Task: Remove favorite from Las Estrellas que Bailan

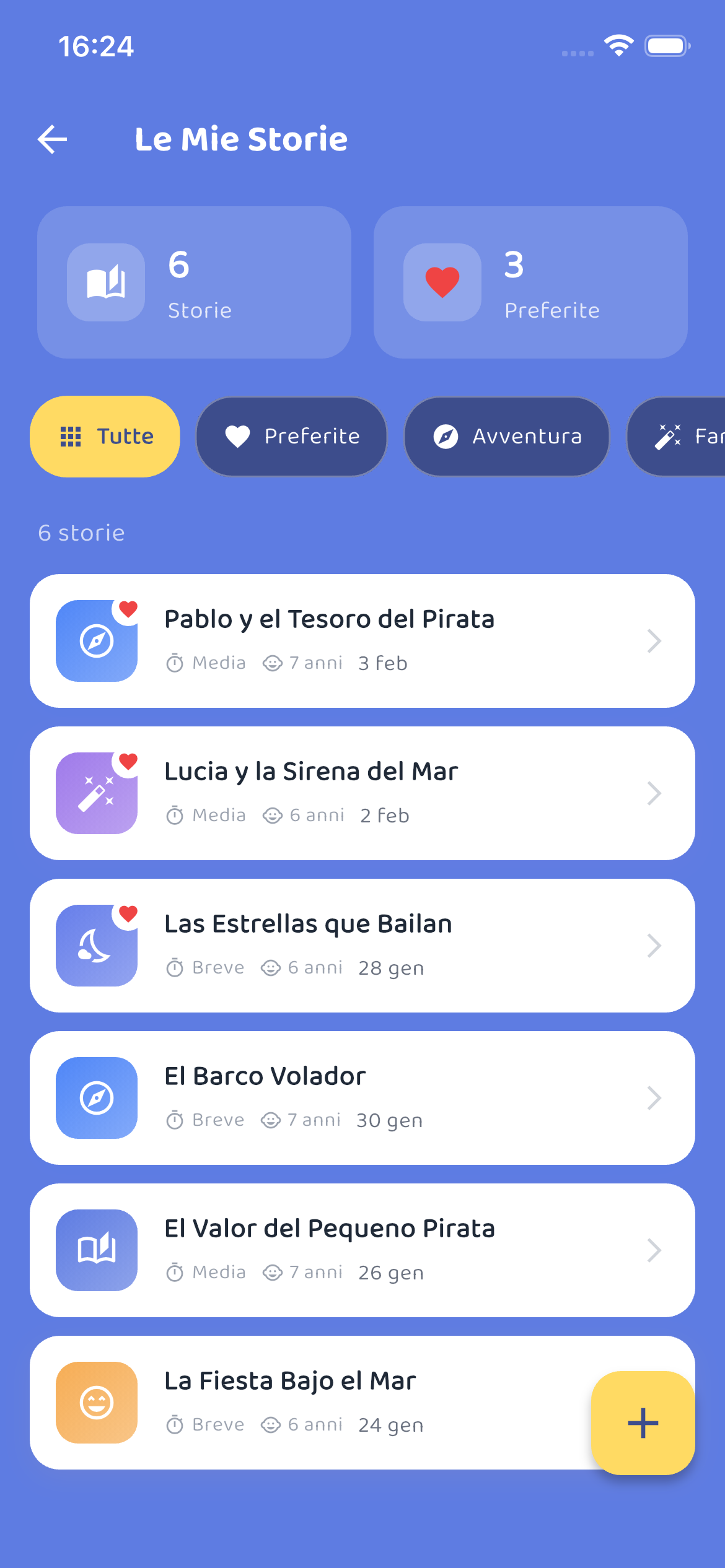Action: [128, 914]
